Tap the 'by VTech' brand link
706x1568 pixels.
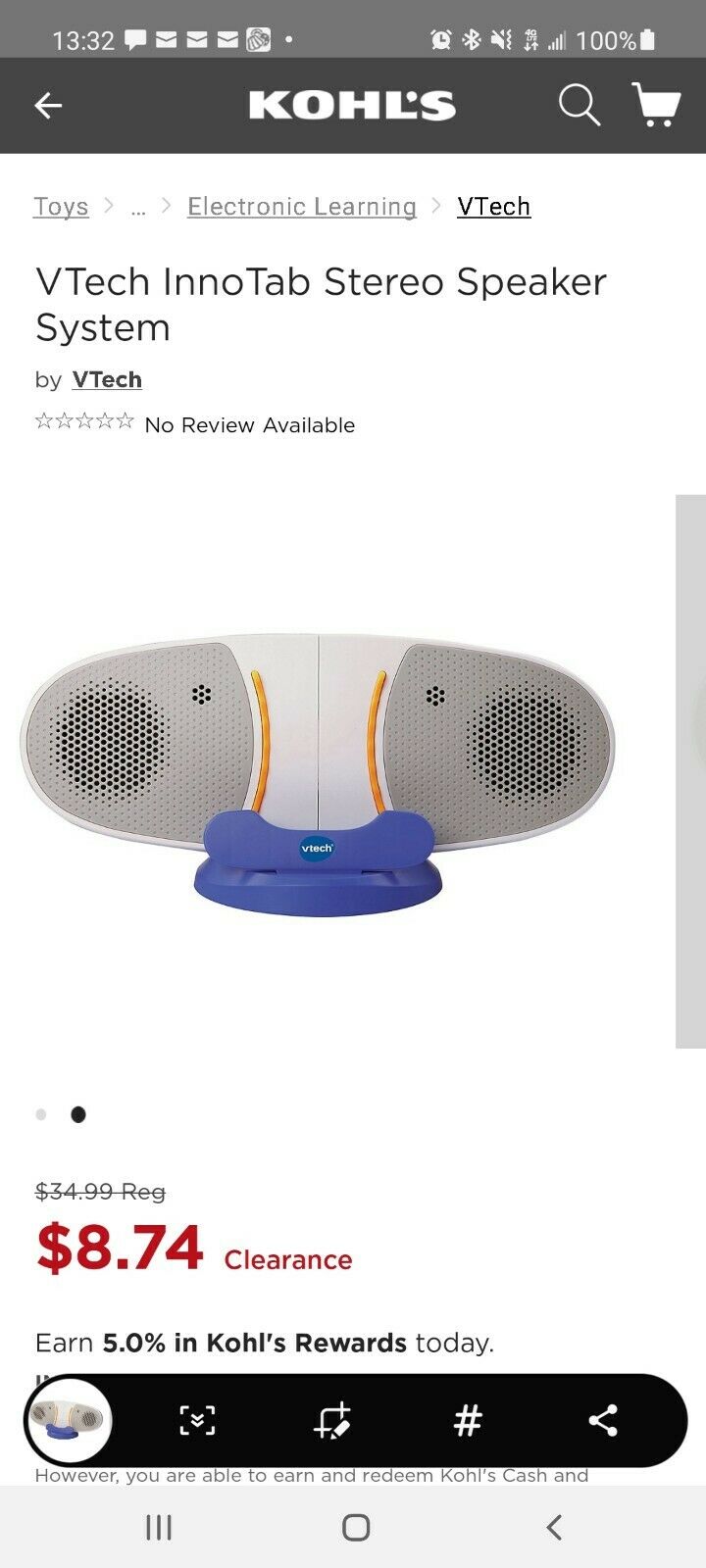pos(107,379)
